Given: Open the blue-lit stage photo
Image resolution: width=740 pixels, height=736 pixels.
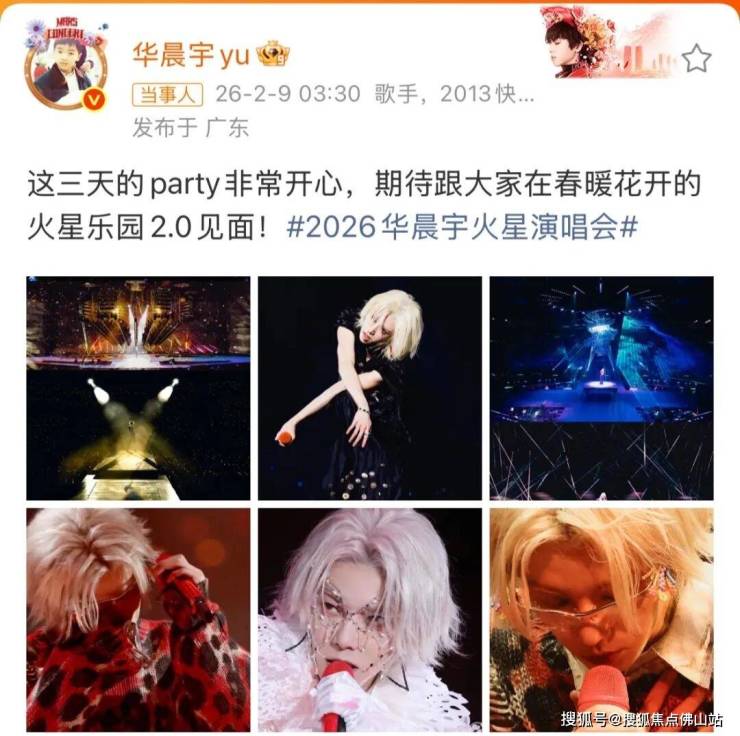Looking at the screenshot, I should tap(601, 388).
